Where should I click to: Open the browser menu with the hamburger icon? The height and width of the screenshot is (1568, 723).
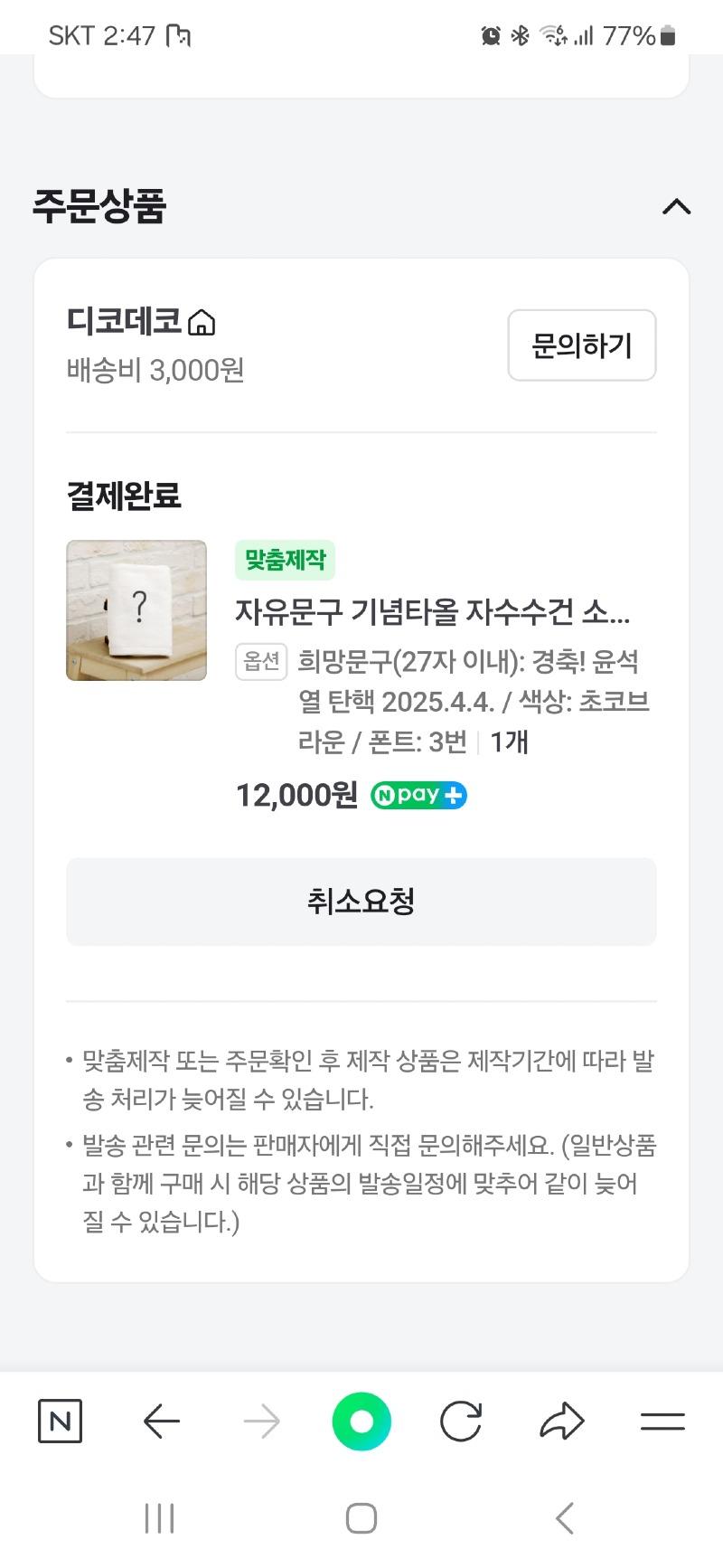coord(662,1422)
